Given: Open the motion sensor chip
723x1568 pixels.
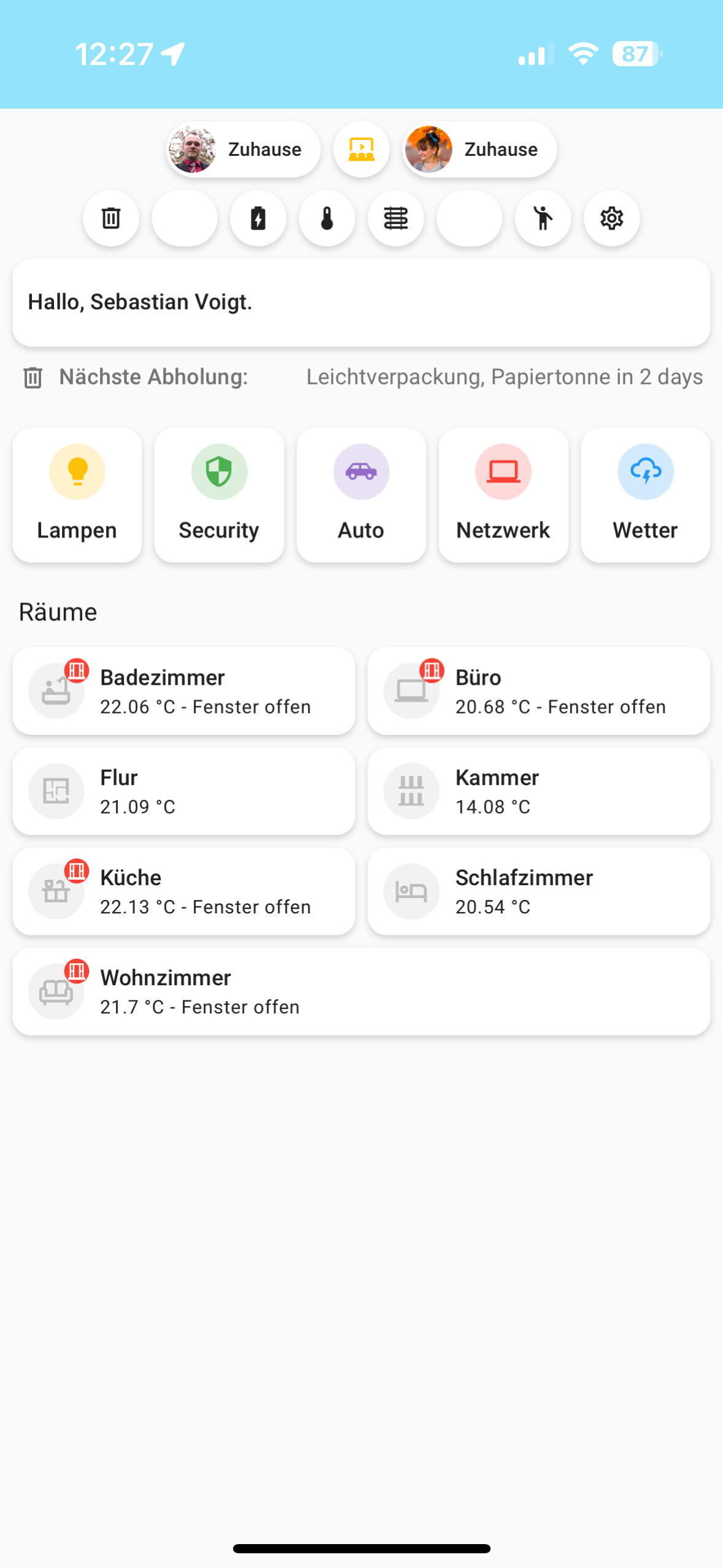Looking at the screenshot, I should [x=543, y=218].
